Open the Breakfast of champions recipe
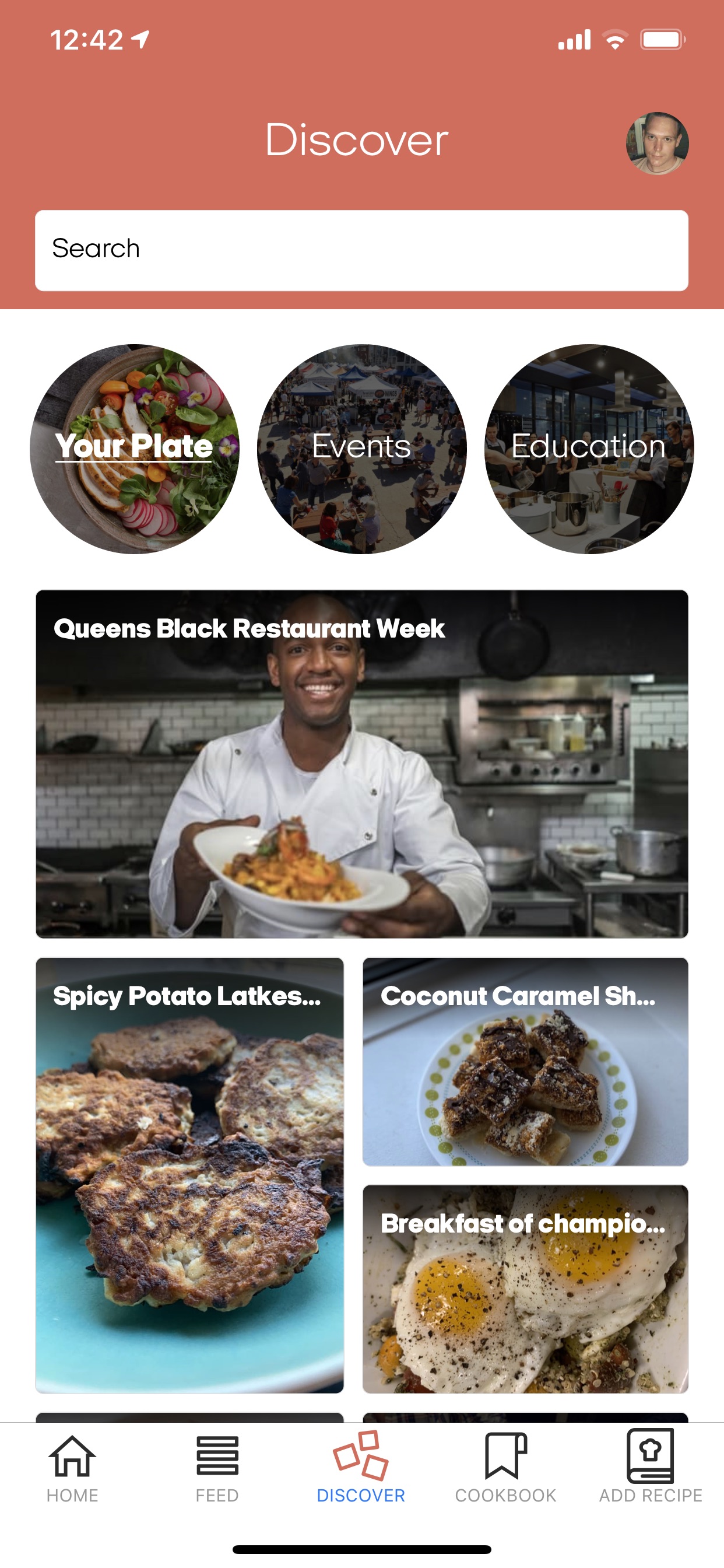The width and height of the screenshot is (724, 1568). click(x=525, y=1289)
